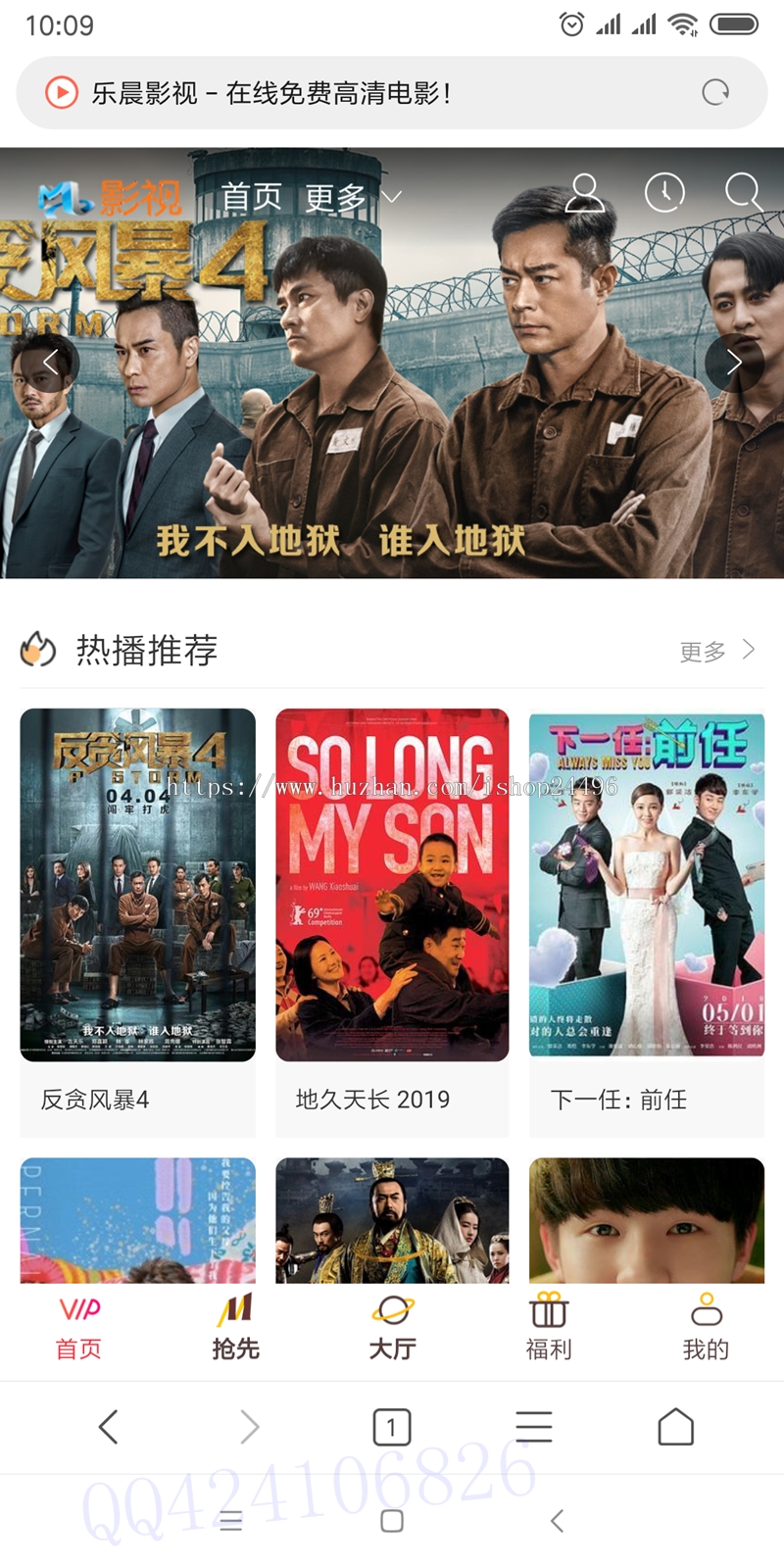This screenshot has width=784, height=1568.
Task: Go to the browser home page
Action: pos(675,1427)
